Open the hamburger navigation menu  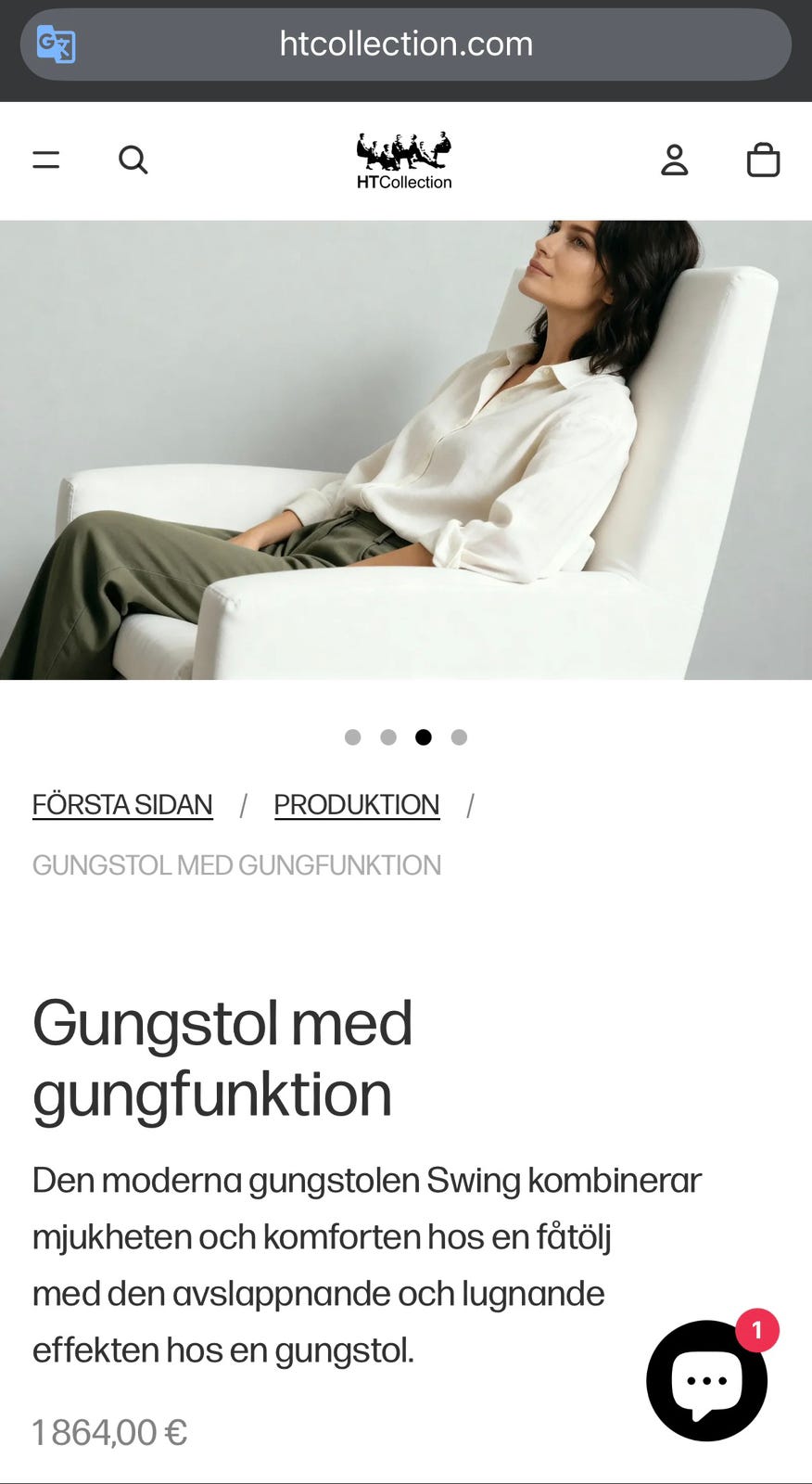(44, 160)
